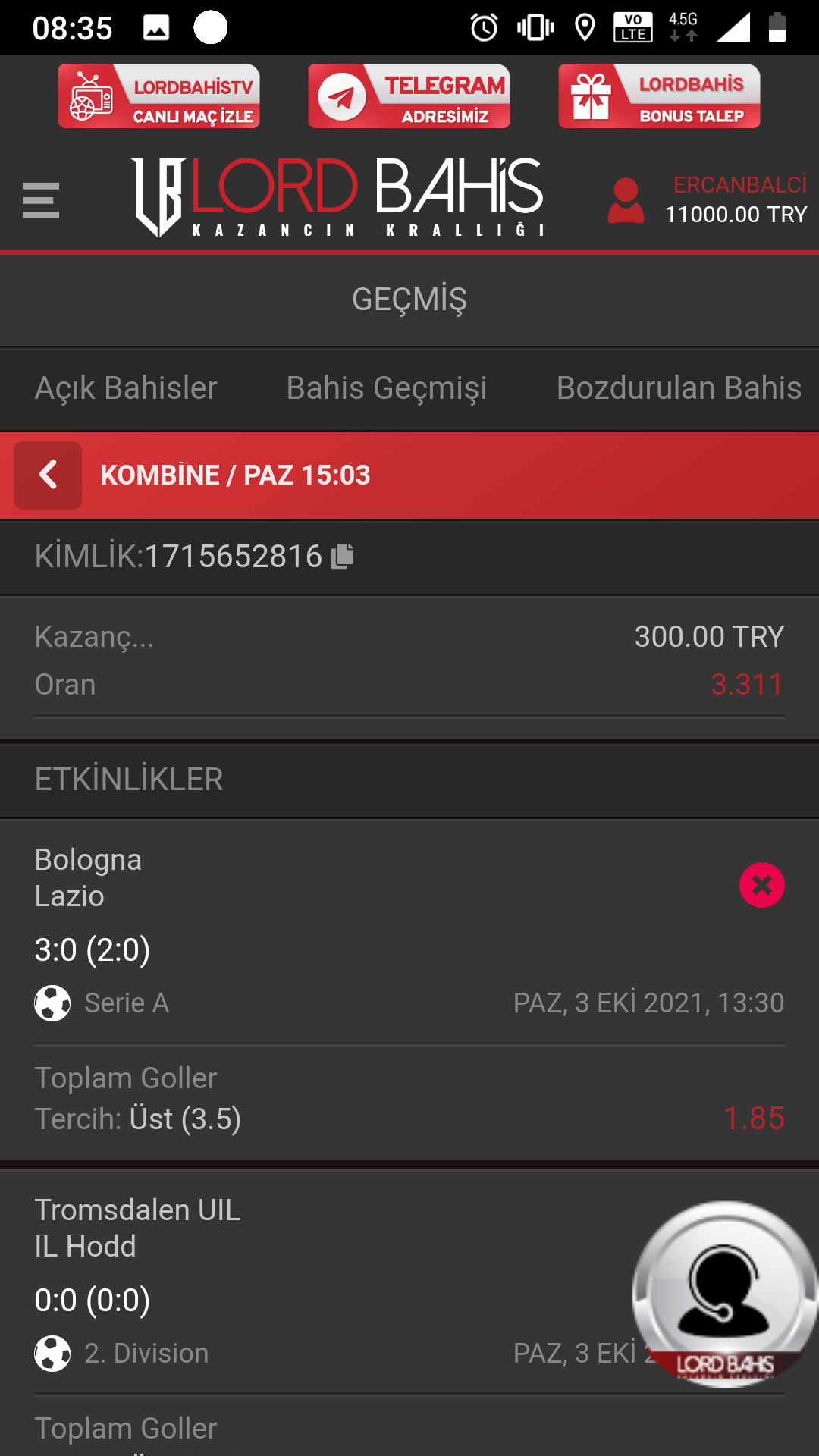Open the Telegram adresimiz banner
Image resolution: width=819 pixels, height=1456 pixels.
tap(409, 96)
